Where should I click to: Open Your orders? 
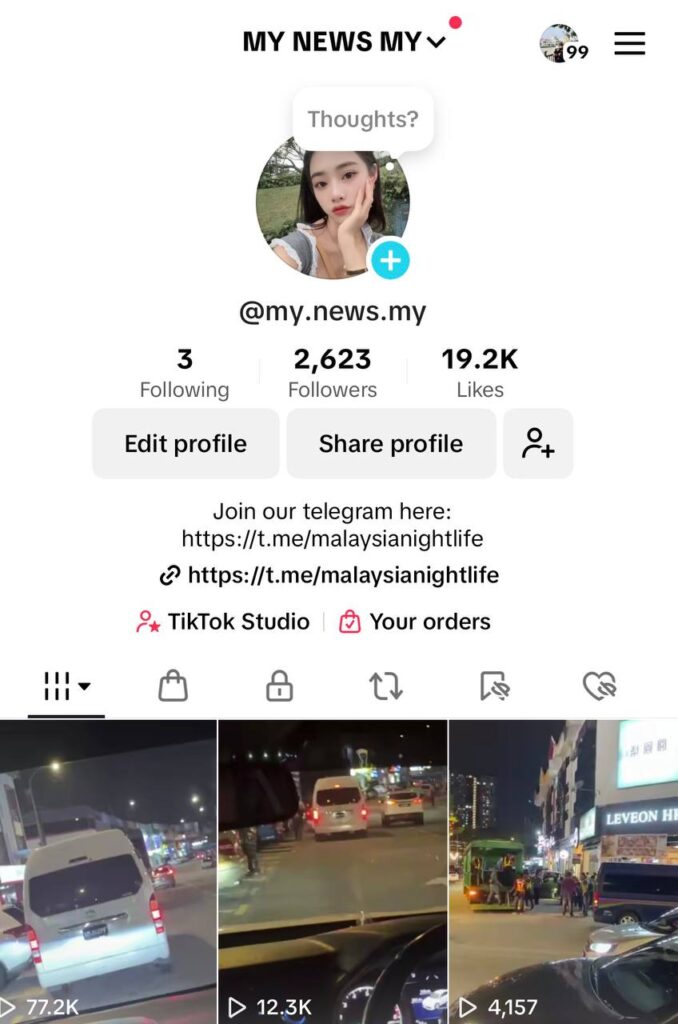point(415,622)
